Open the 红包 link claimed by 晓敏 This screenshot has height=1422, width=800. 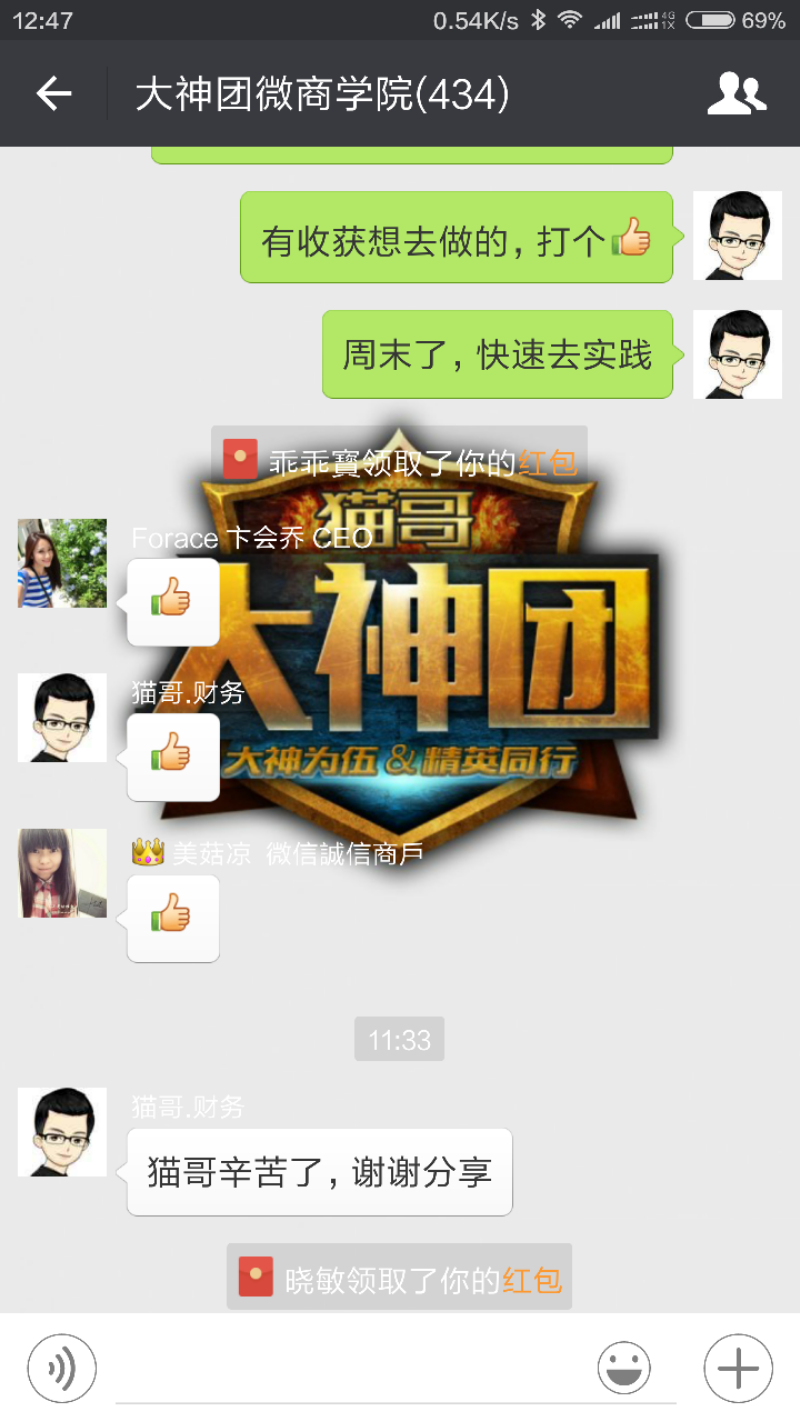(532, 1280)
